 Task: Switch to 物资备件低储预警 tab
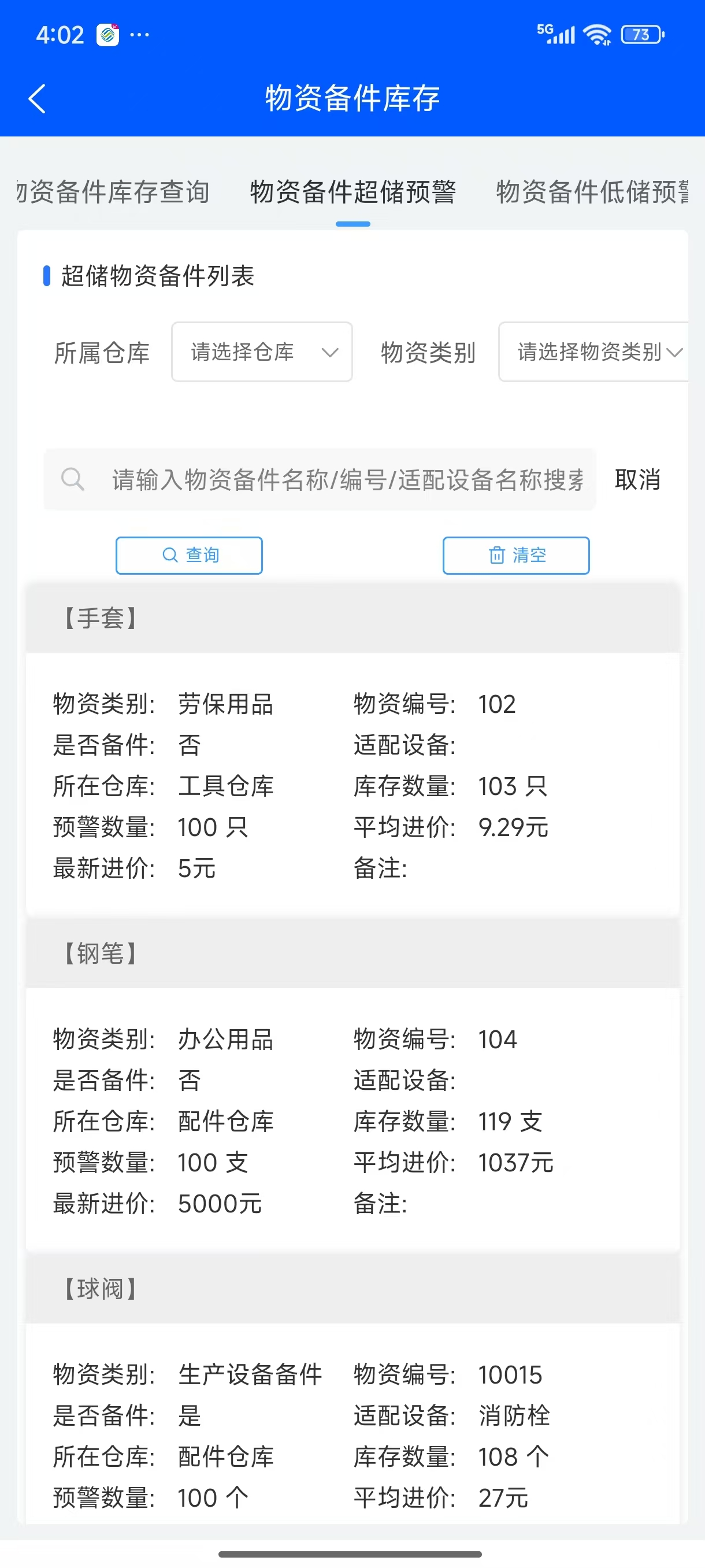pos(591,192)
